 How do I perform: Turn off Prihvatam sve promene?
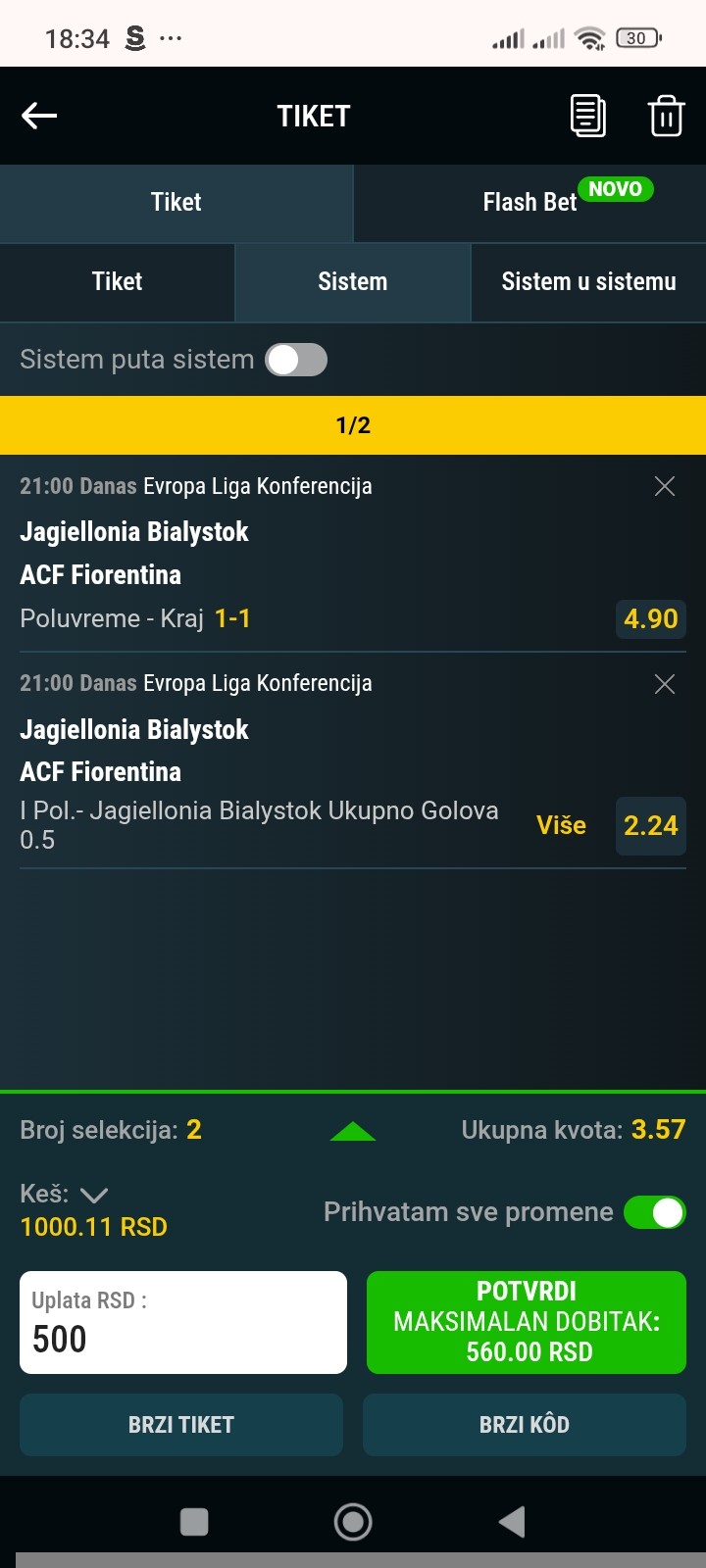coord(654,1212)
